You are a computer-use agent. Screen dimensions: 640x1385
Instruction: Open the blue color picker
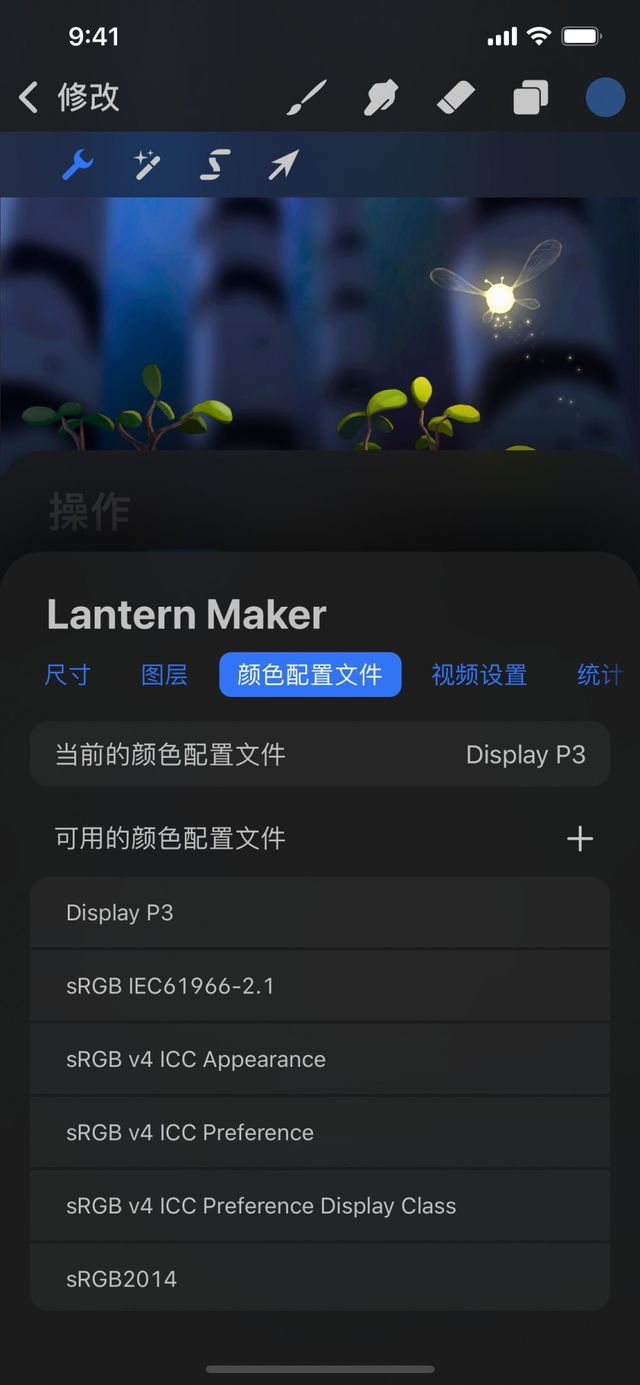click(x=605, y=98)
